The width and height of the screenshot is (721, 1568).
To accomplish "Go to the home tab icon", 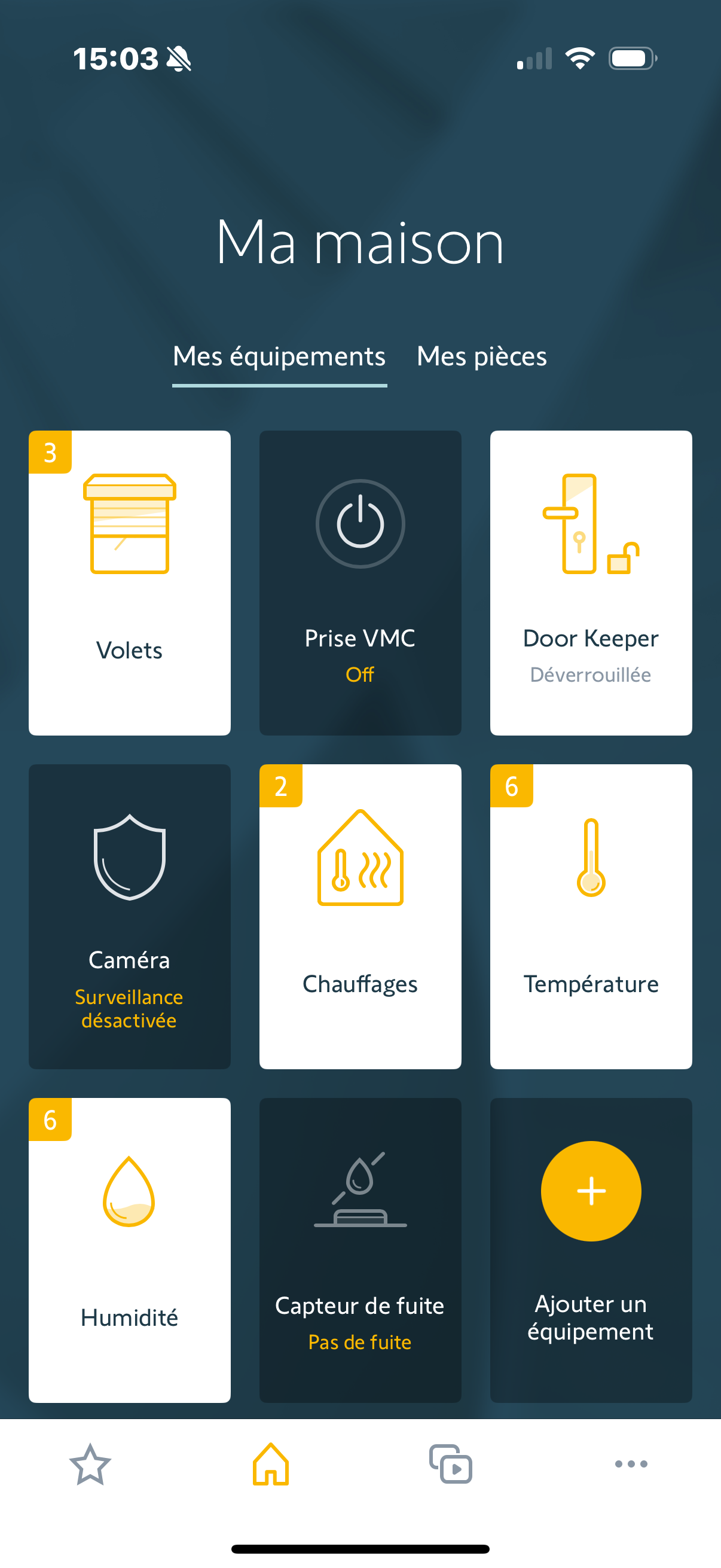I will coord(271,1464).
